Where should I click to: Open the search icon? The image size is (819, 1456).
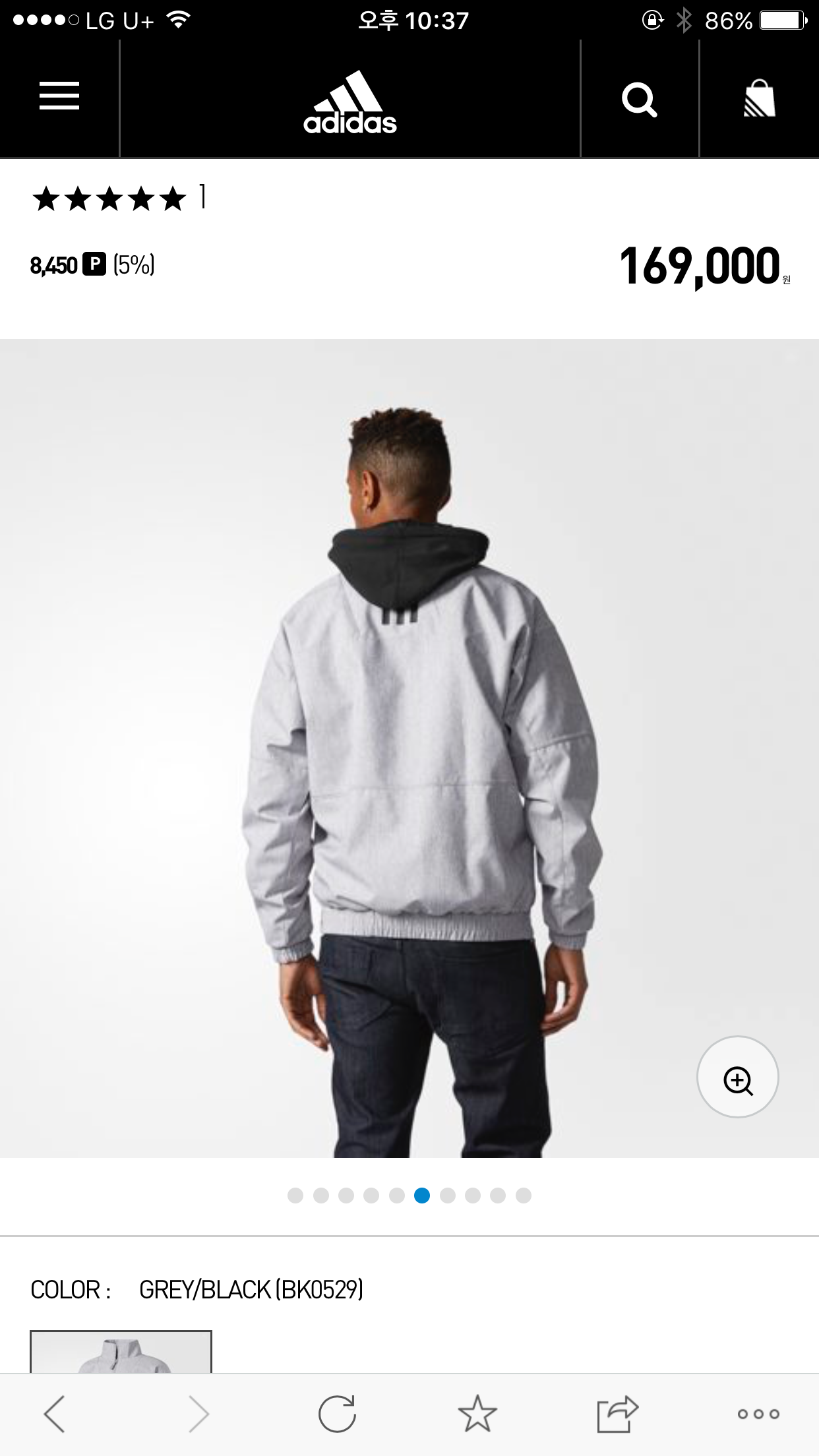(639, 100)
